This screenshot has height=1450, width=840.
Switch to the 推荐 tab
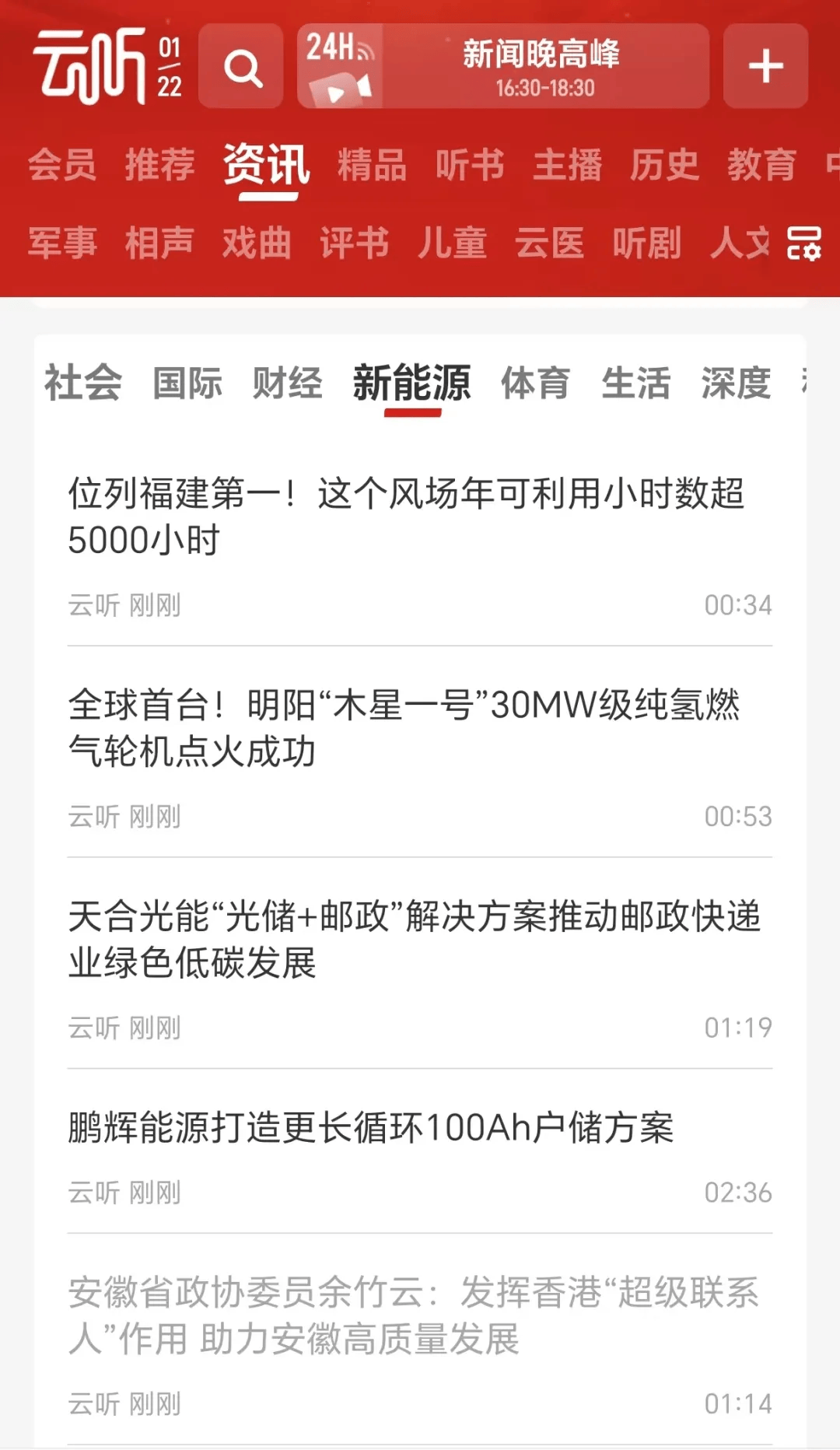(159, 165)
